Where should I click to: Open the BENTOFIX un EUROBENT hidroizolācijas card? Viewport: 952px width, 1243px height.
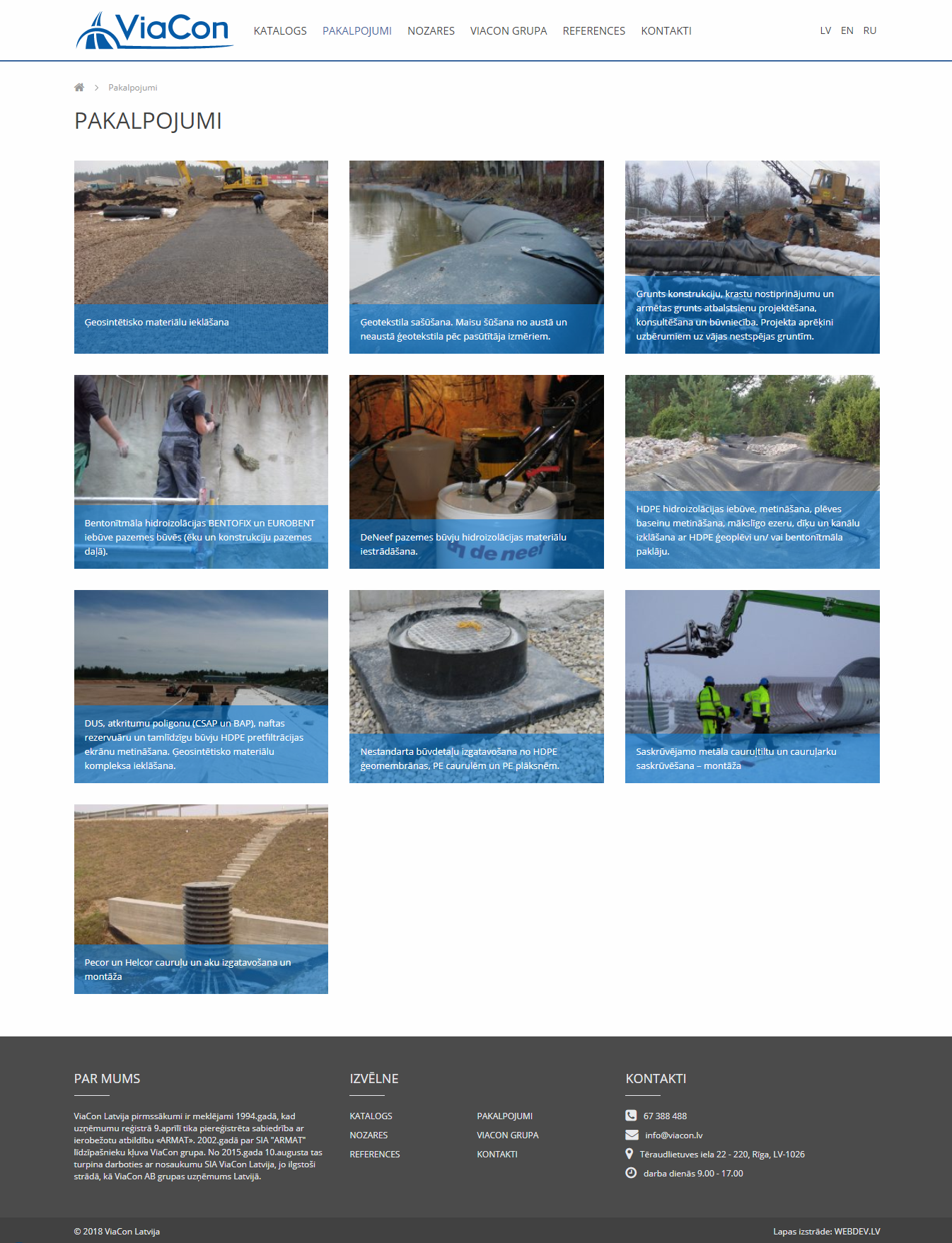(x=201, y=471)
